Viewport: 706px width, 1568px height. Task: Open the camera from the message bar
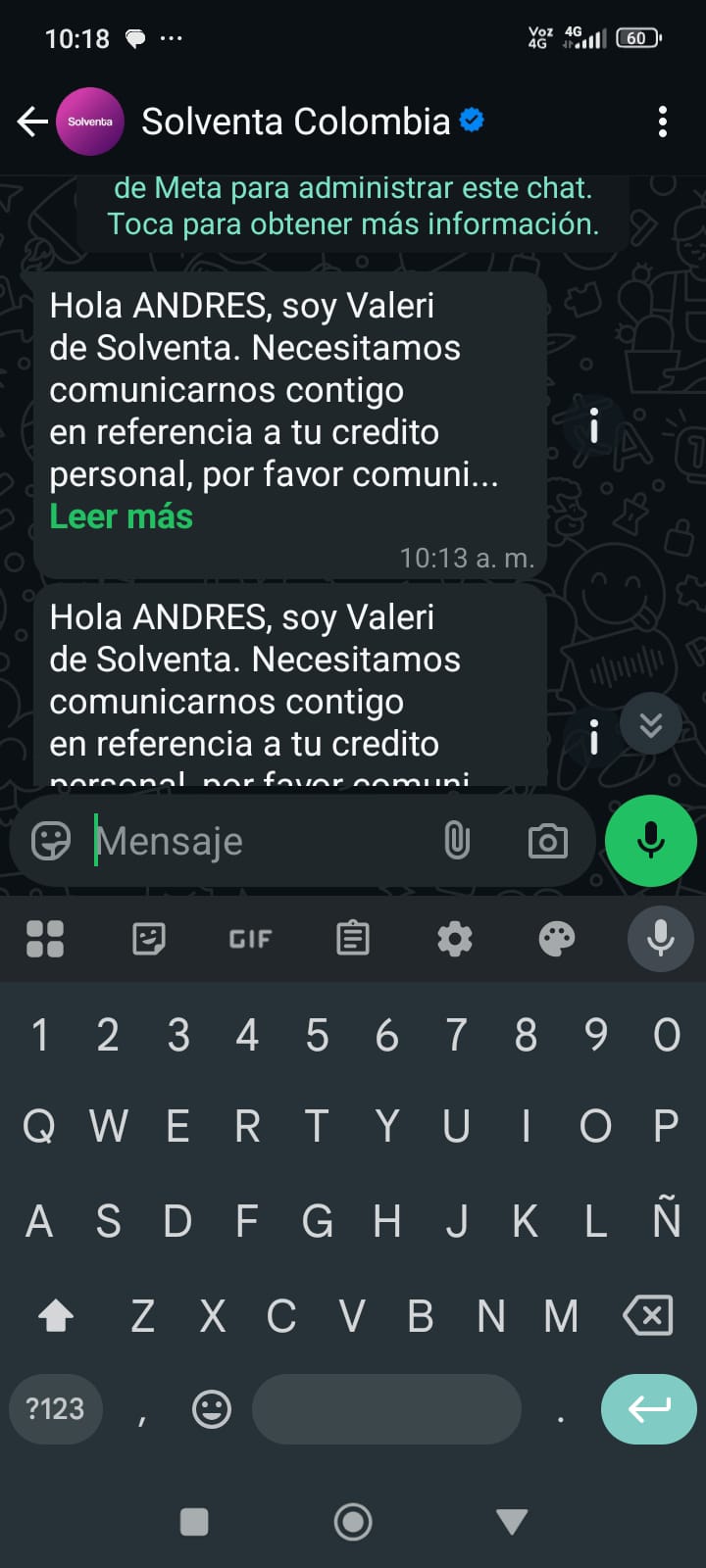547,841
